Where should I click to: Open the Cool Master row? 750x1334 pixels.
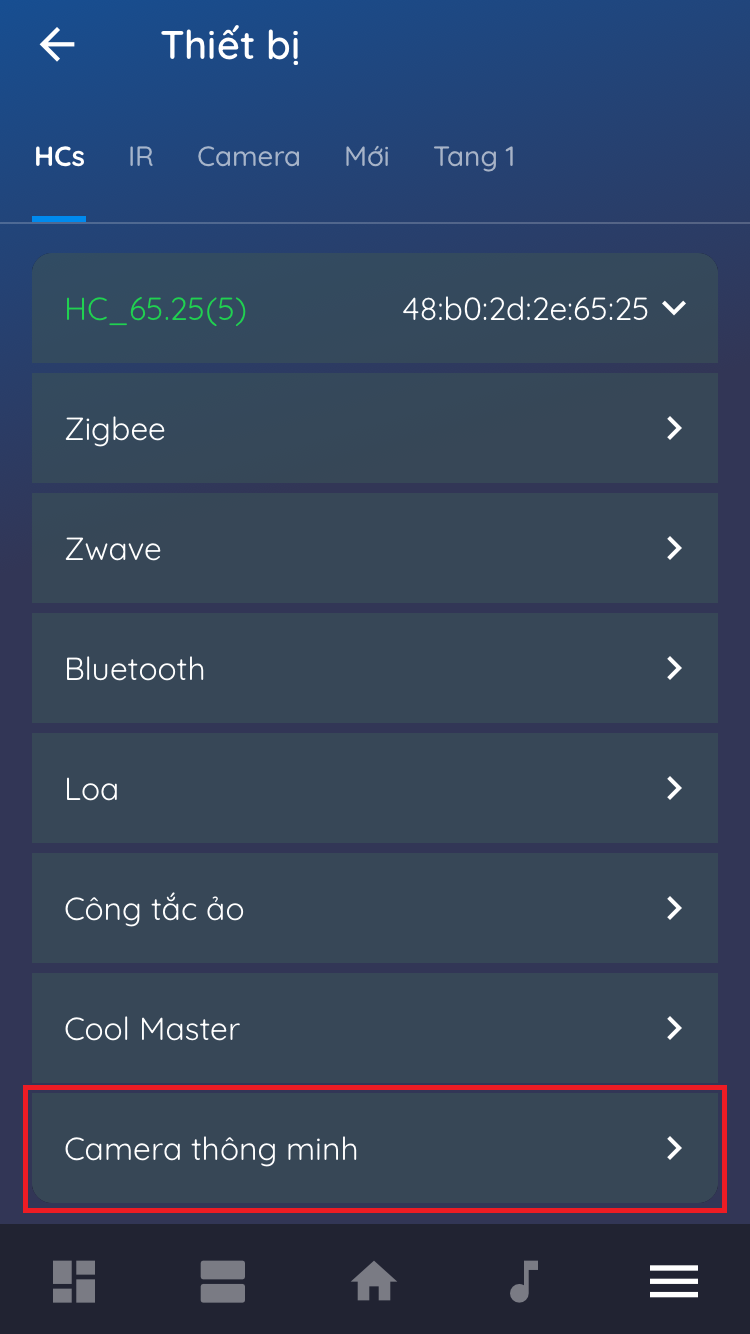click(x=374, y=1029)
